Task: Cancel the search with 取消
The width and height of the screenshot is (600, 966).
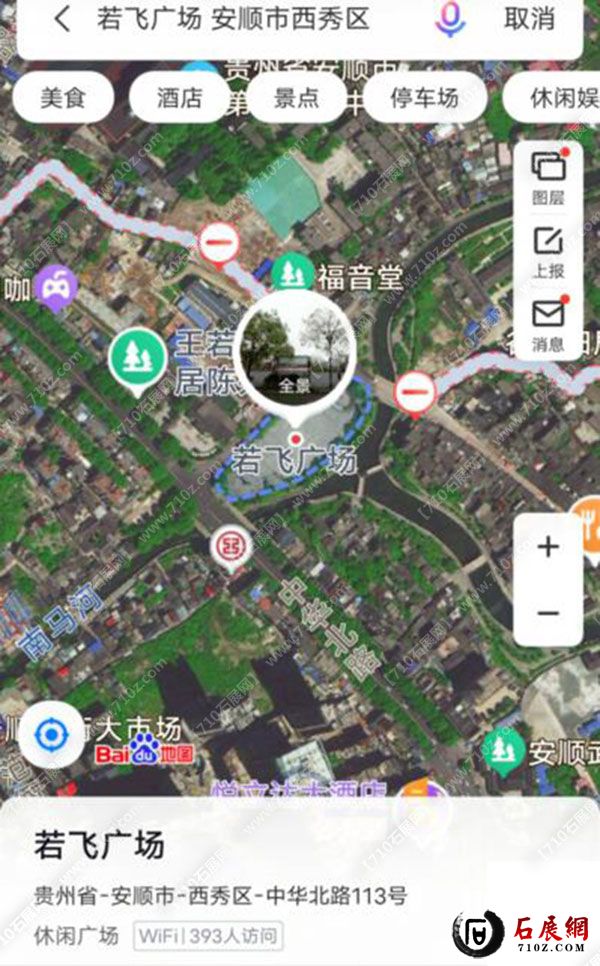Action: pos(529,19)
